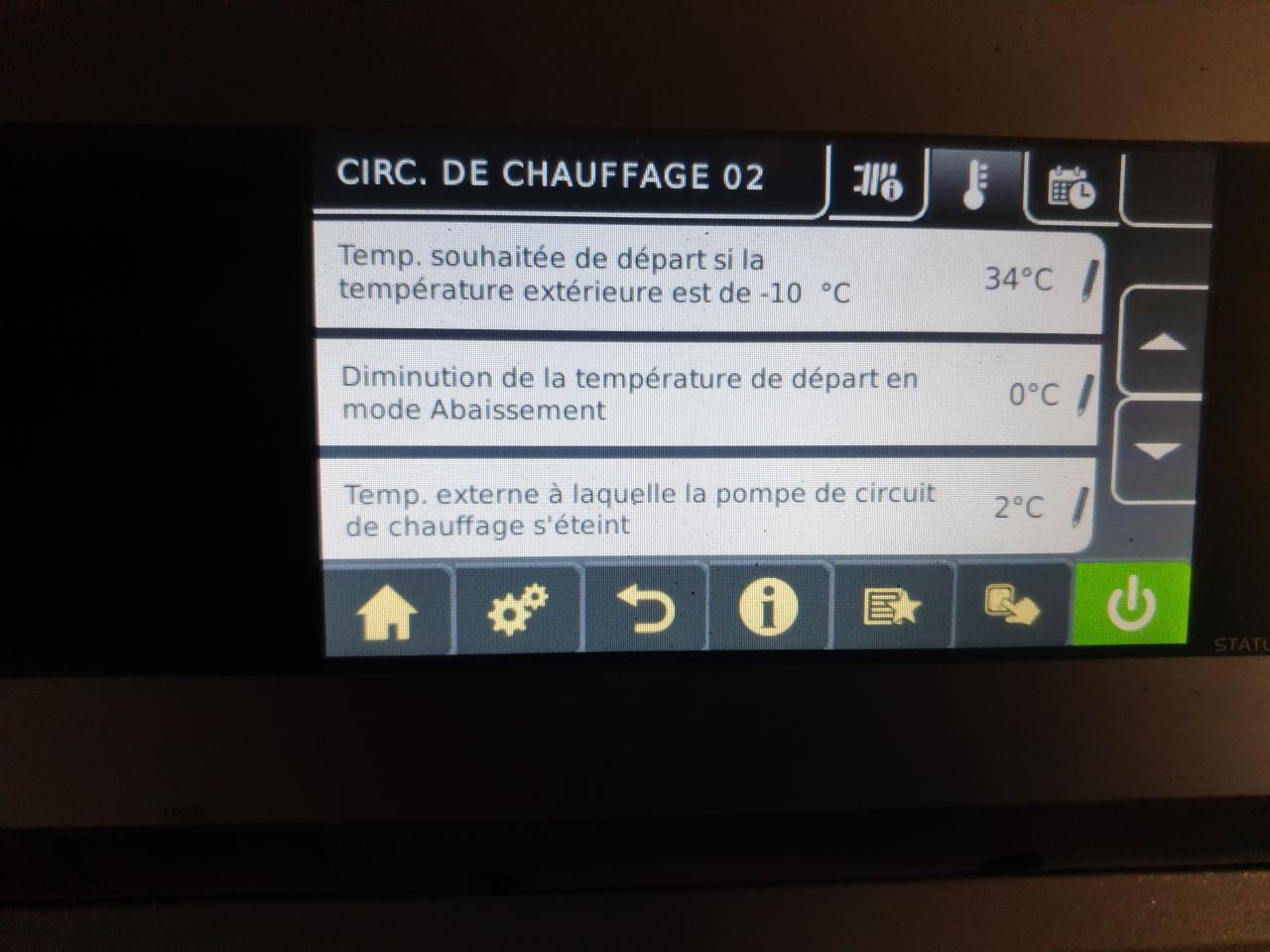The height and width of the screenshot is (952, 1270).
Task: Edit the 34°C desired flow temperature
Action: tap(1088, 281)
